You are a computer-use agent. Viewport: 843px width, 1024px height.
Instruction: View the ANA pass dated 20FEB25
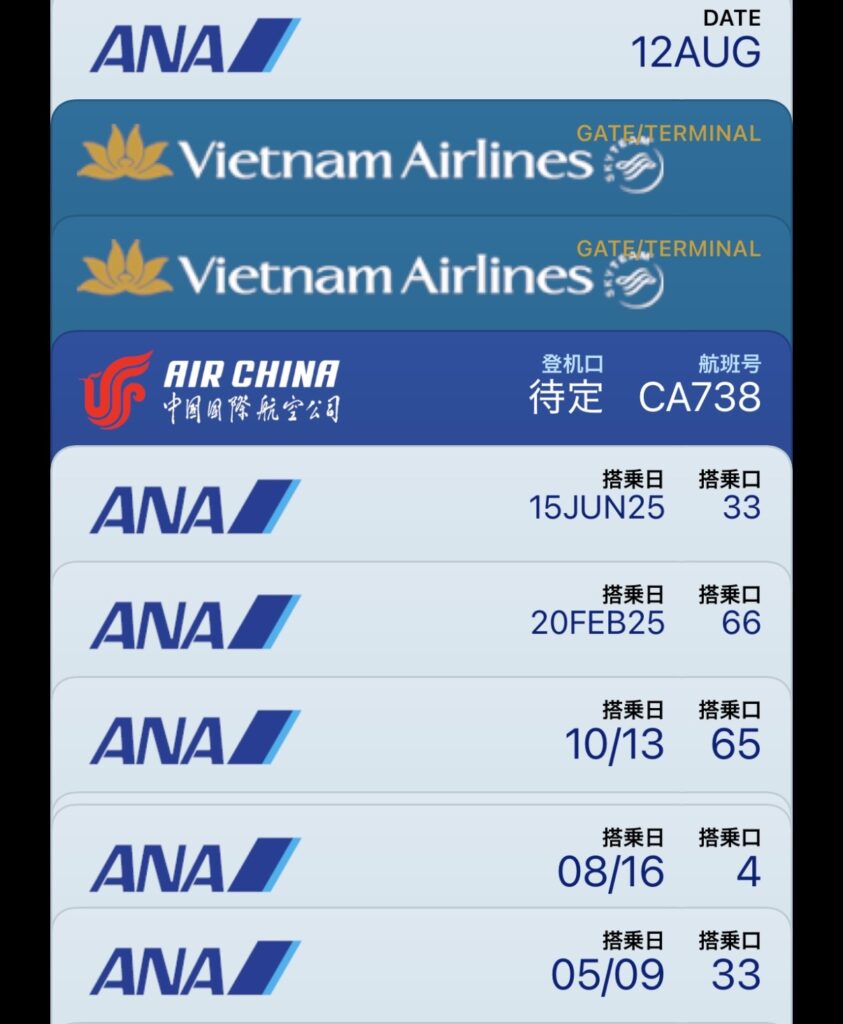click(420, 620)
